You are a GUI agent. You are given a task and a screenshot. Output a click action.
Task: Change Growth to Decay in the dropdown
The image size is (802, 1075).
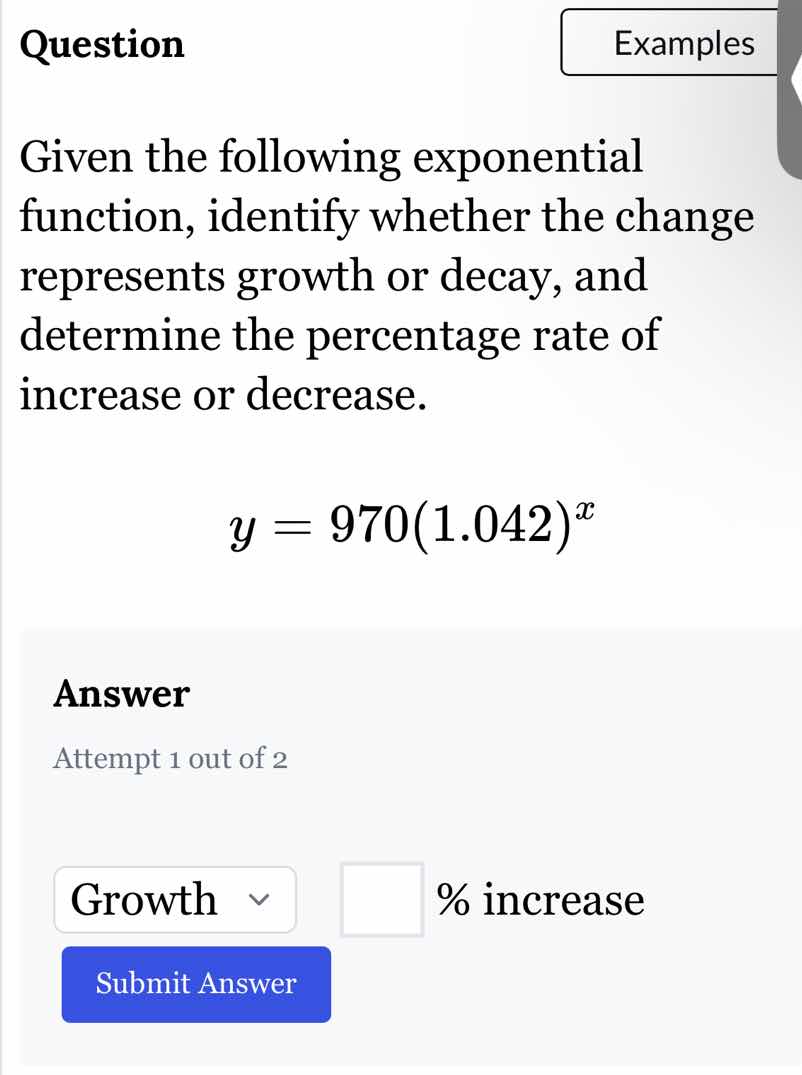tap(175, 899)
